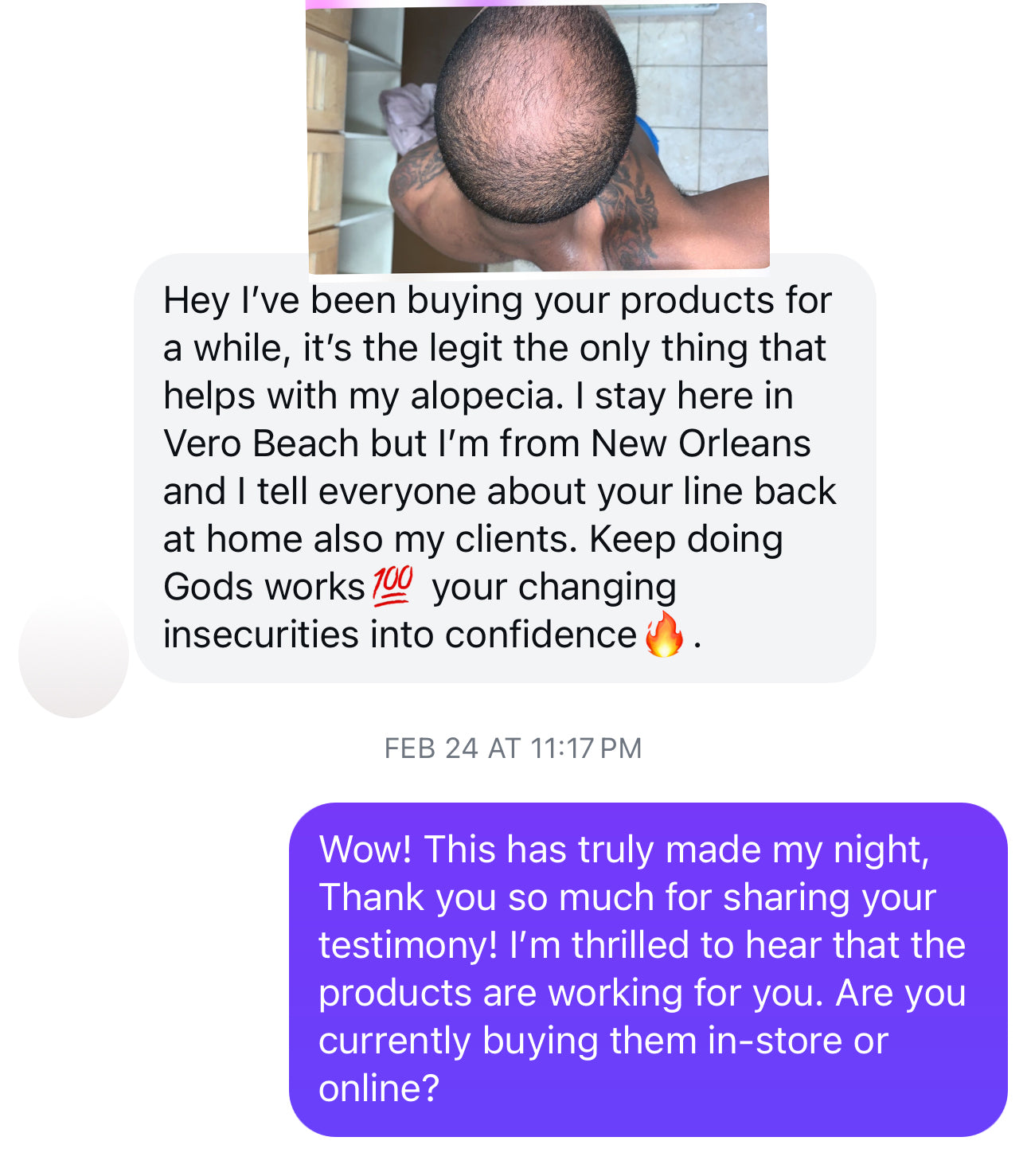
Task: Open the shared scalp photo in the chat
Action: (537, 137)
